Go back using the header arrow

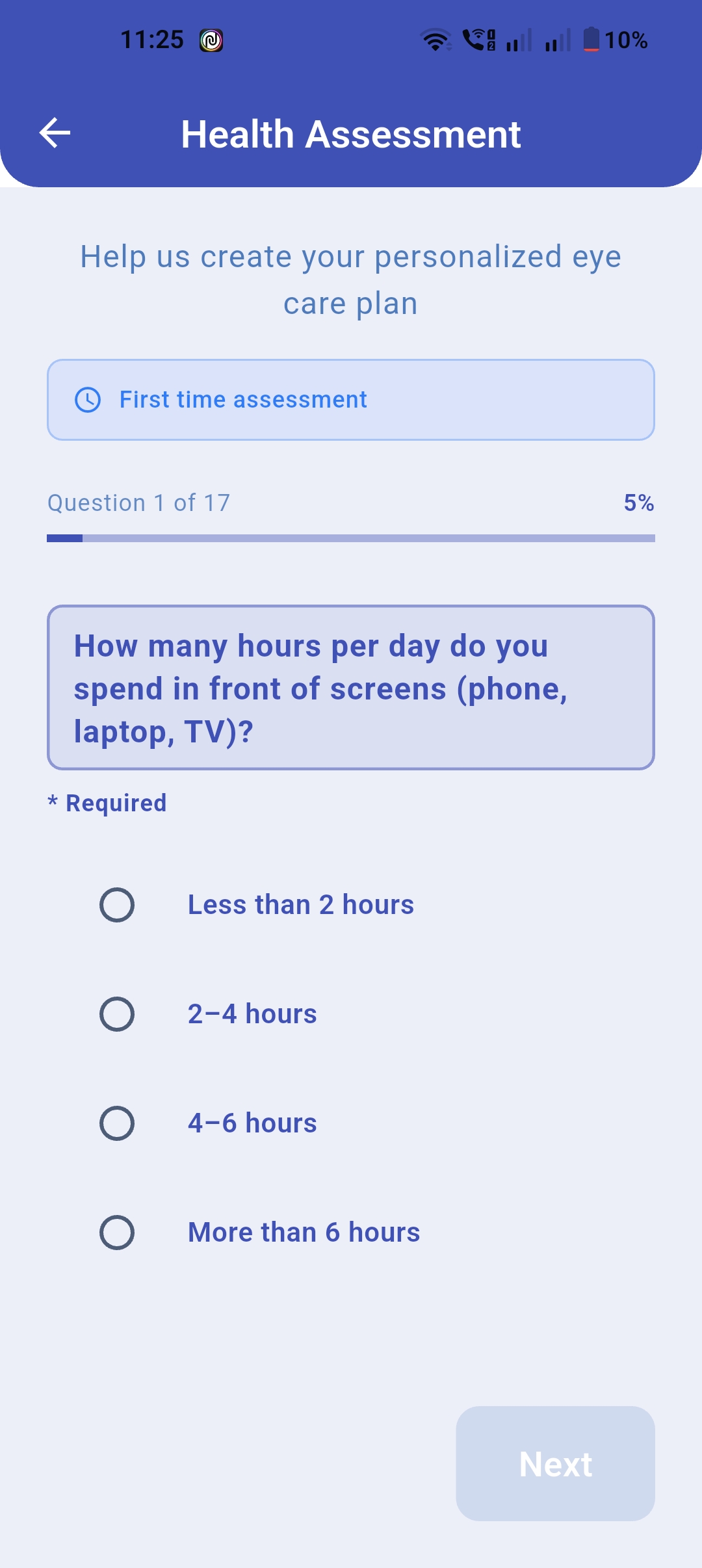pyautogui.click(x=55, y=133)
